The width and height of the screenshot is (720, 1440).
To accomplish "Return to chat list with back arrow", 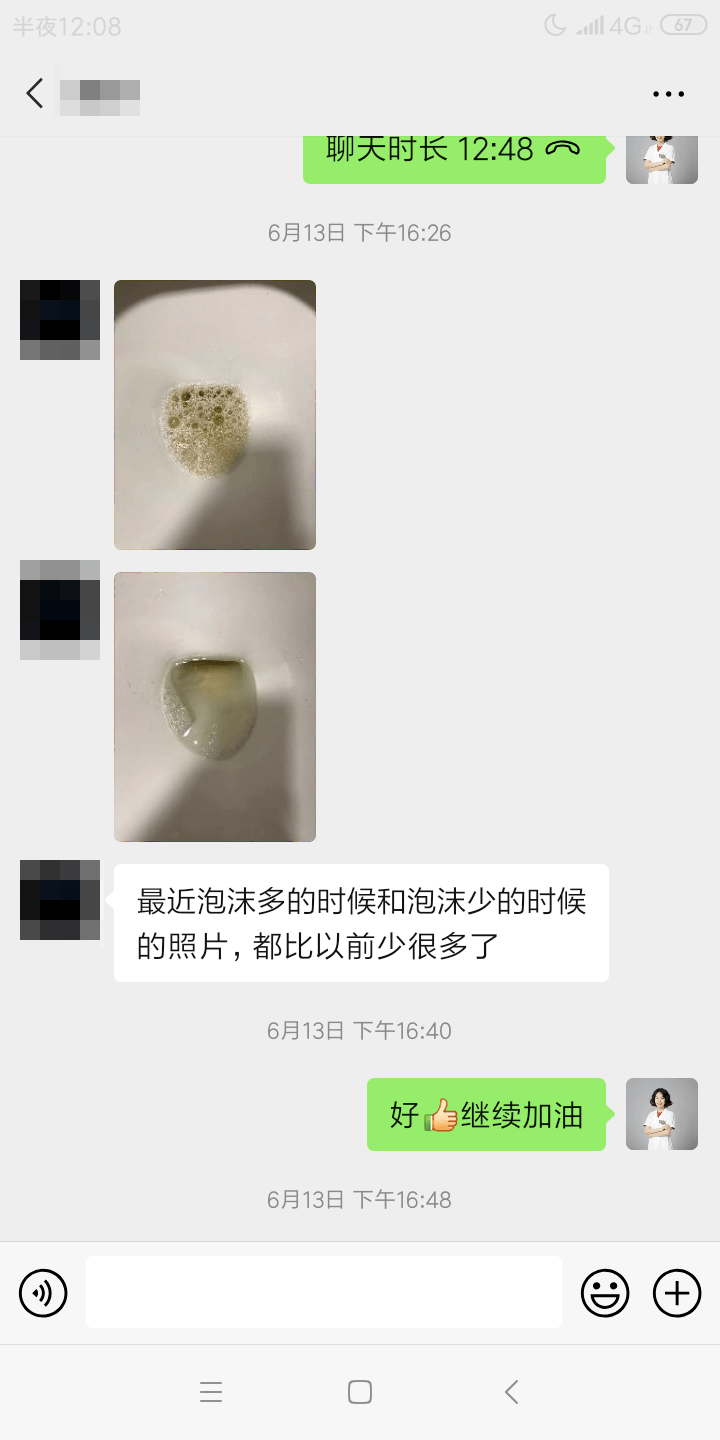I will (33, 93).
